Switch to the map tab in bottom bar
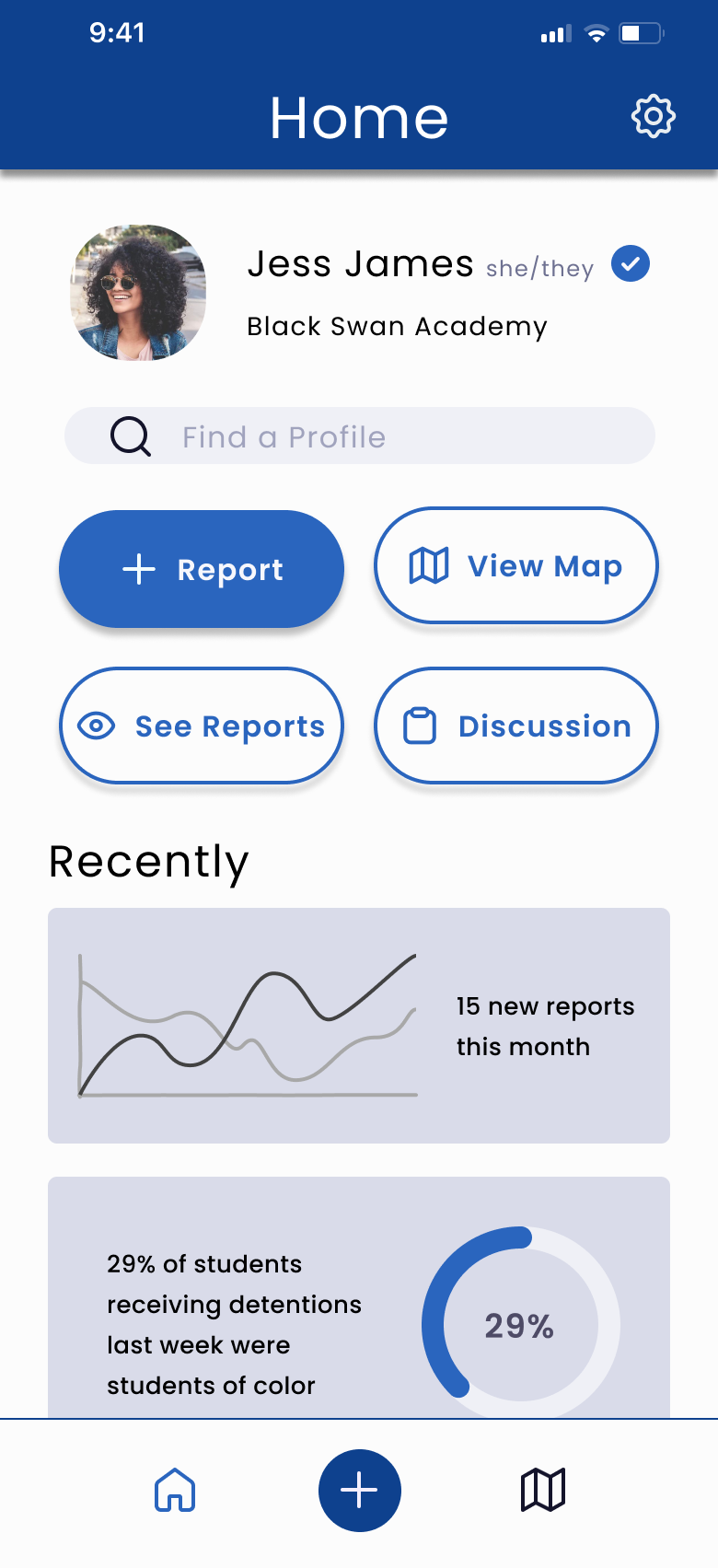The image size is (718, 1568). [x=543, y=1490]
